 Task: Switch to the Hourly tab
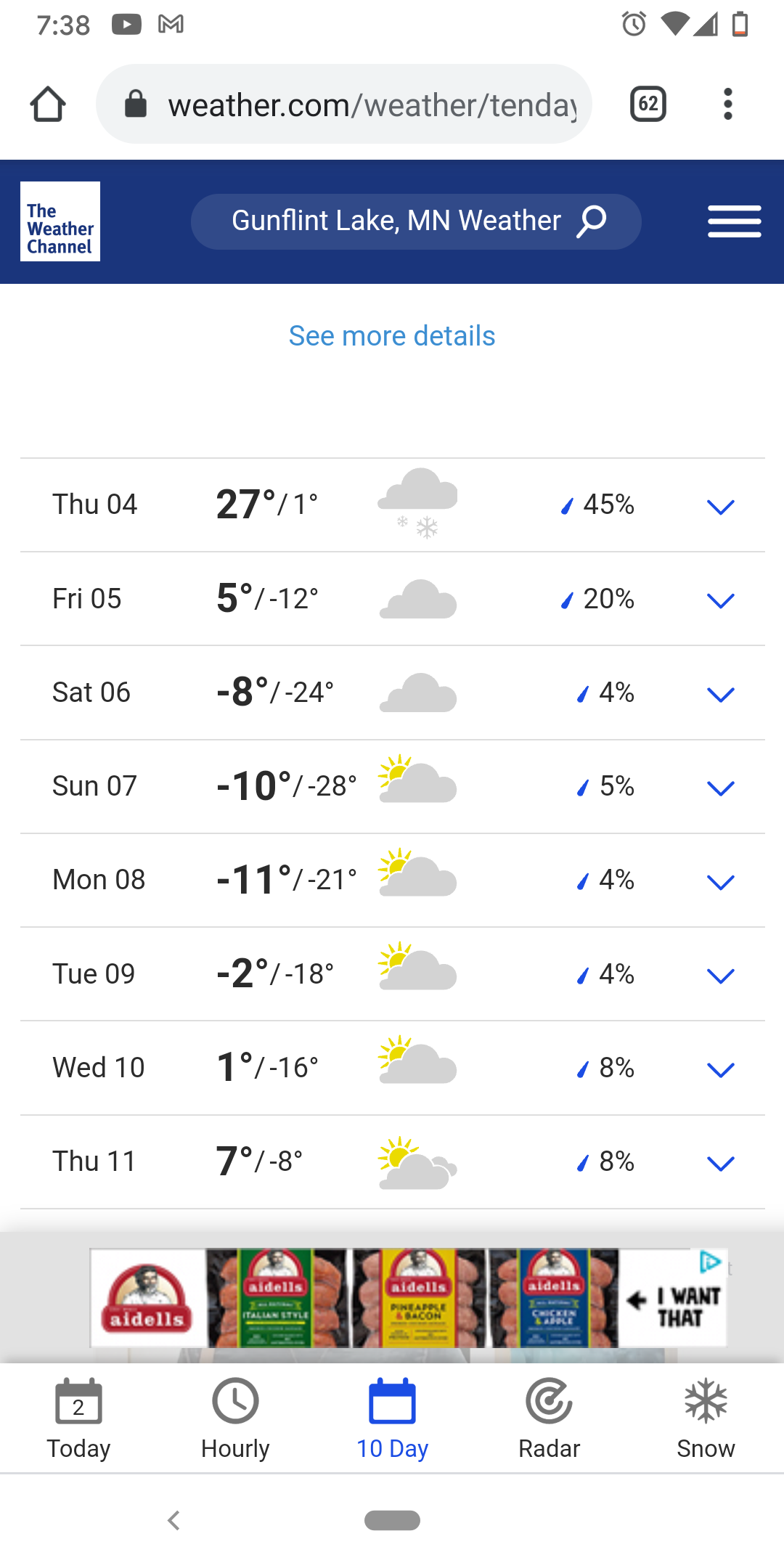click(235, 1418)
